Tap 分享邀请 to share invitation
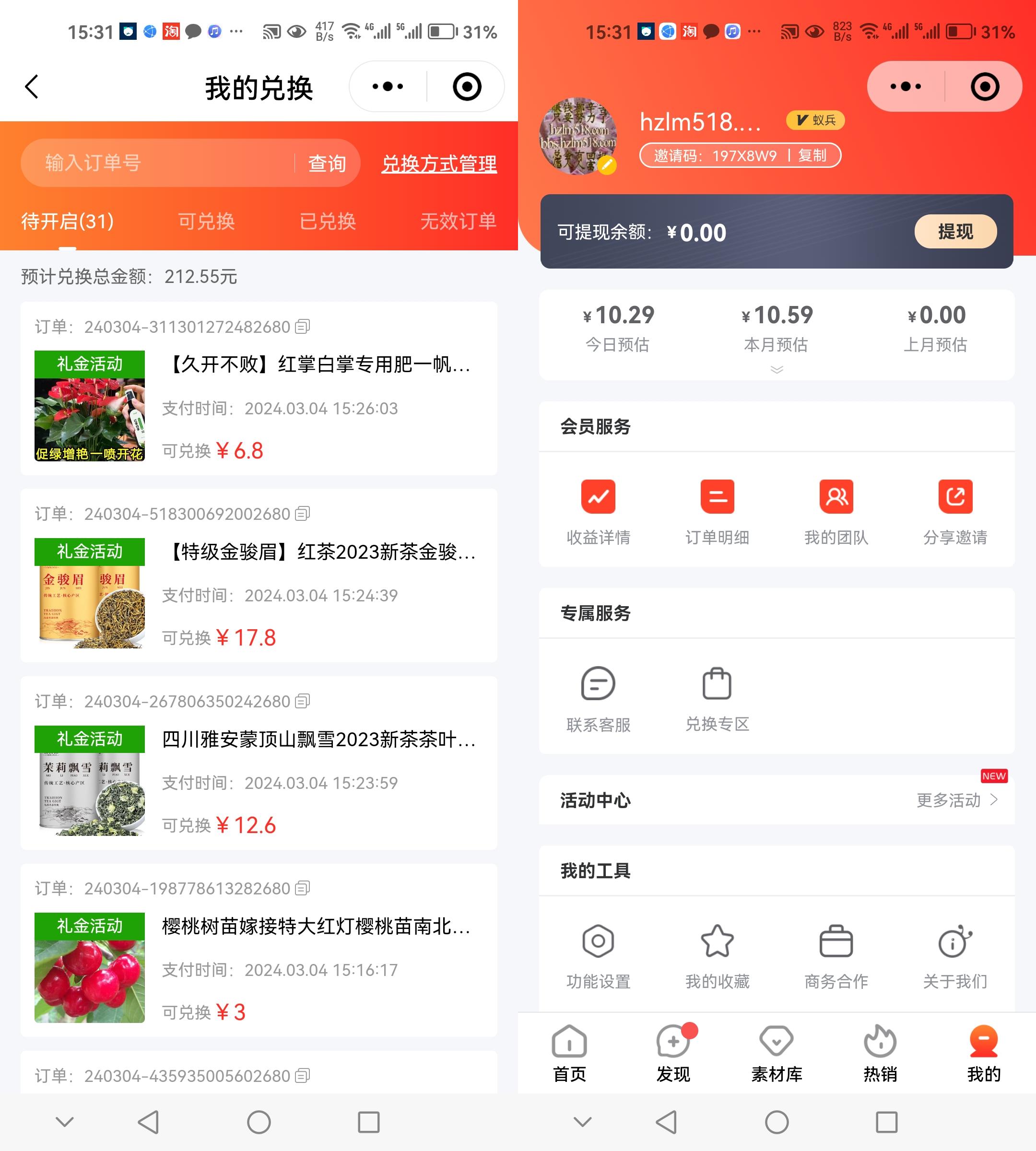 coord(954,511)
